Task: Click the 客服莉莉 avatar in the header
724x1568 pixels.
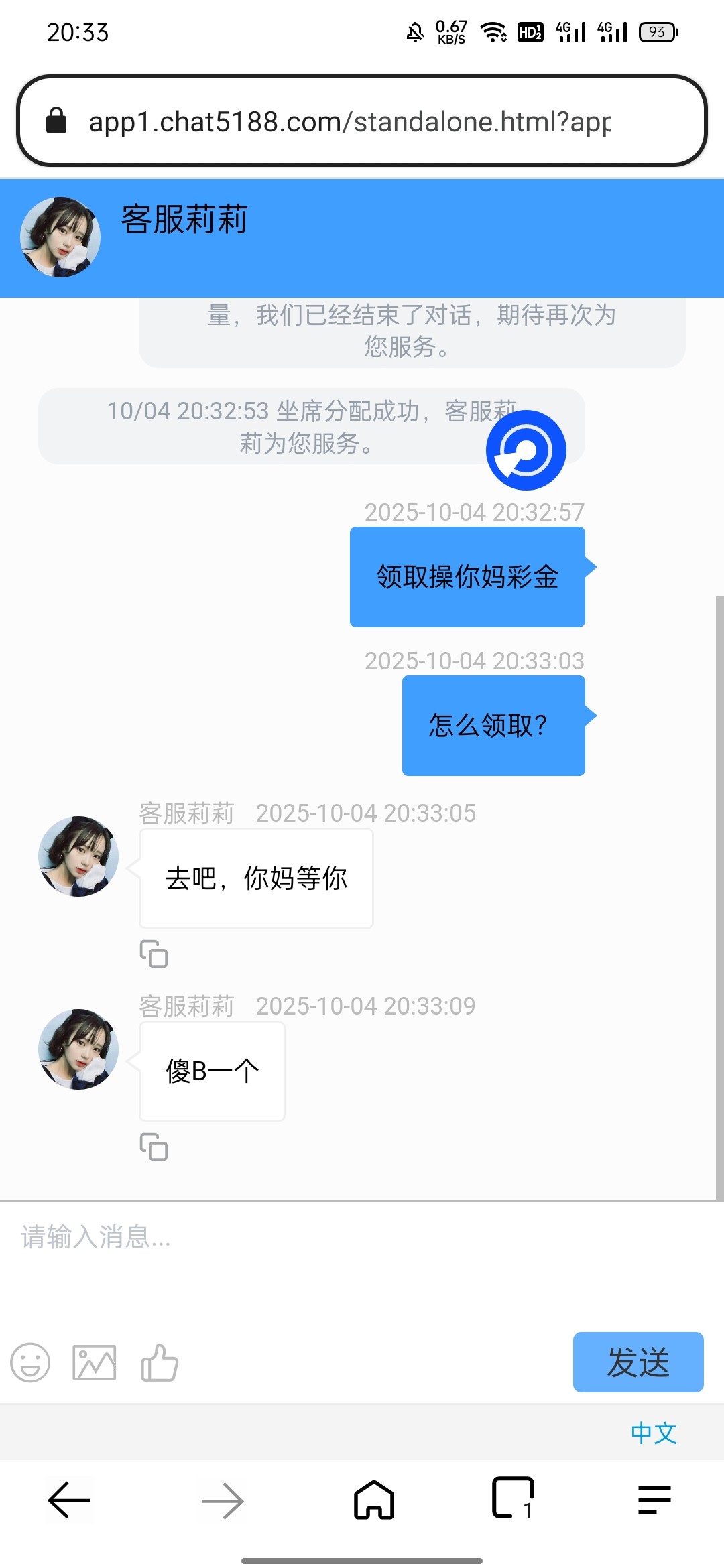Action: click(61, 236)
